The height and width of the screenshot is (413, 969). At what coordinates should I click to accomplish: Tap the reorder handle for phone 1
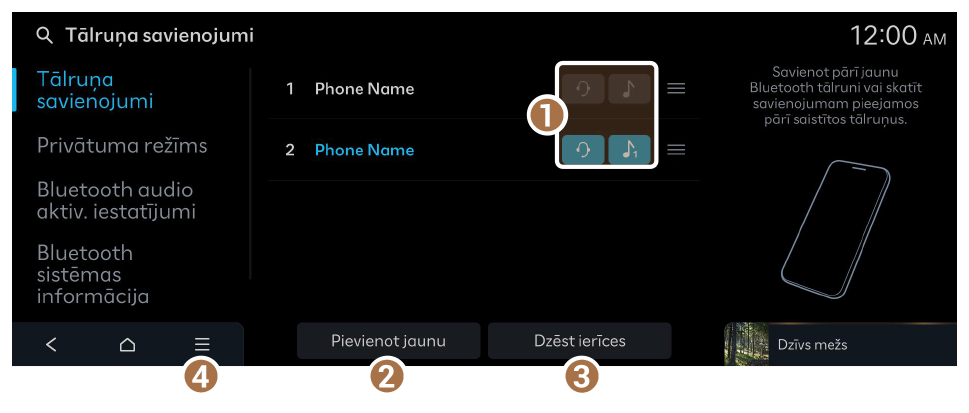676,89
